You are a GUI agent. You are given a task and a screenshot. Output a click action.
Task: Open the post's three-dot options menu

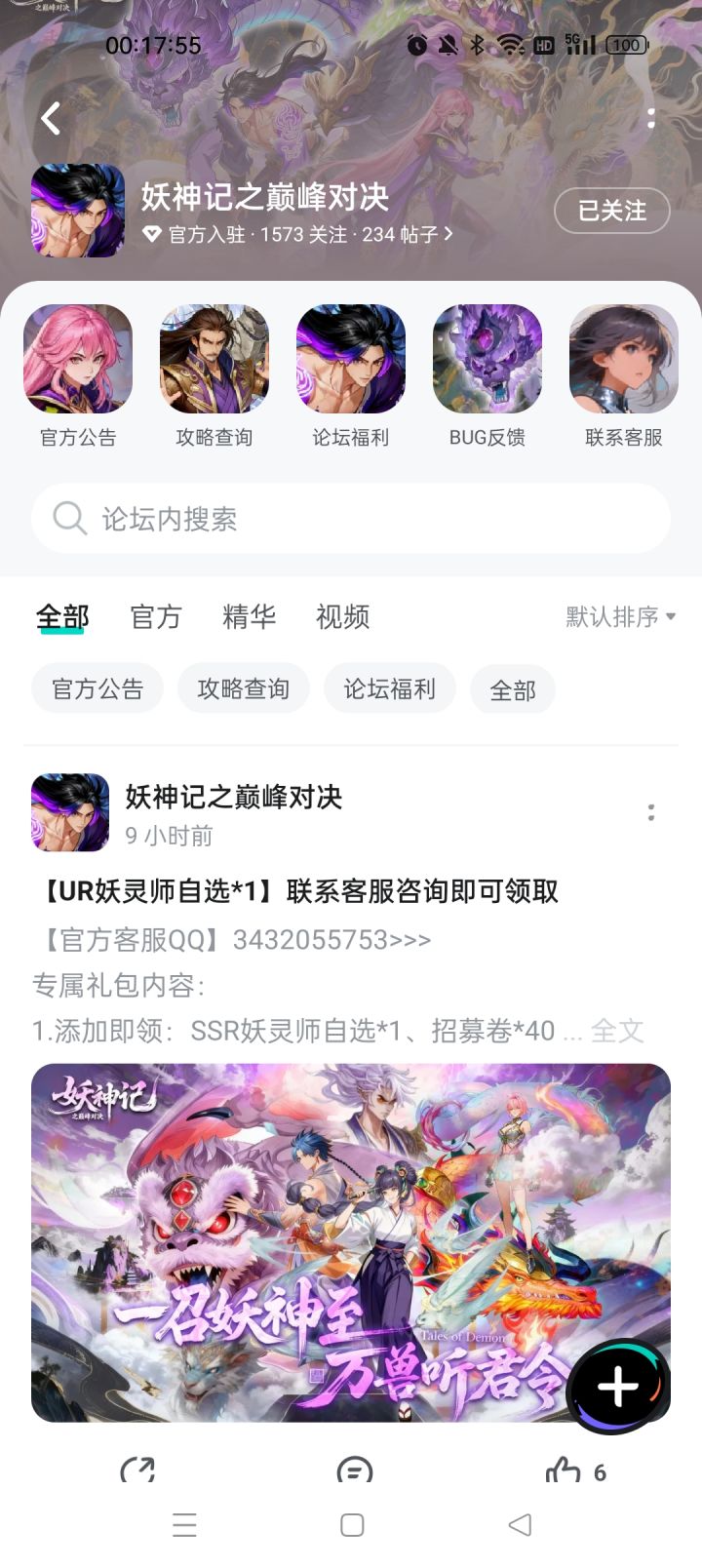(651, 812)
